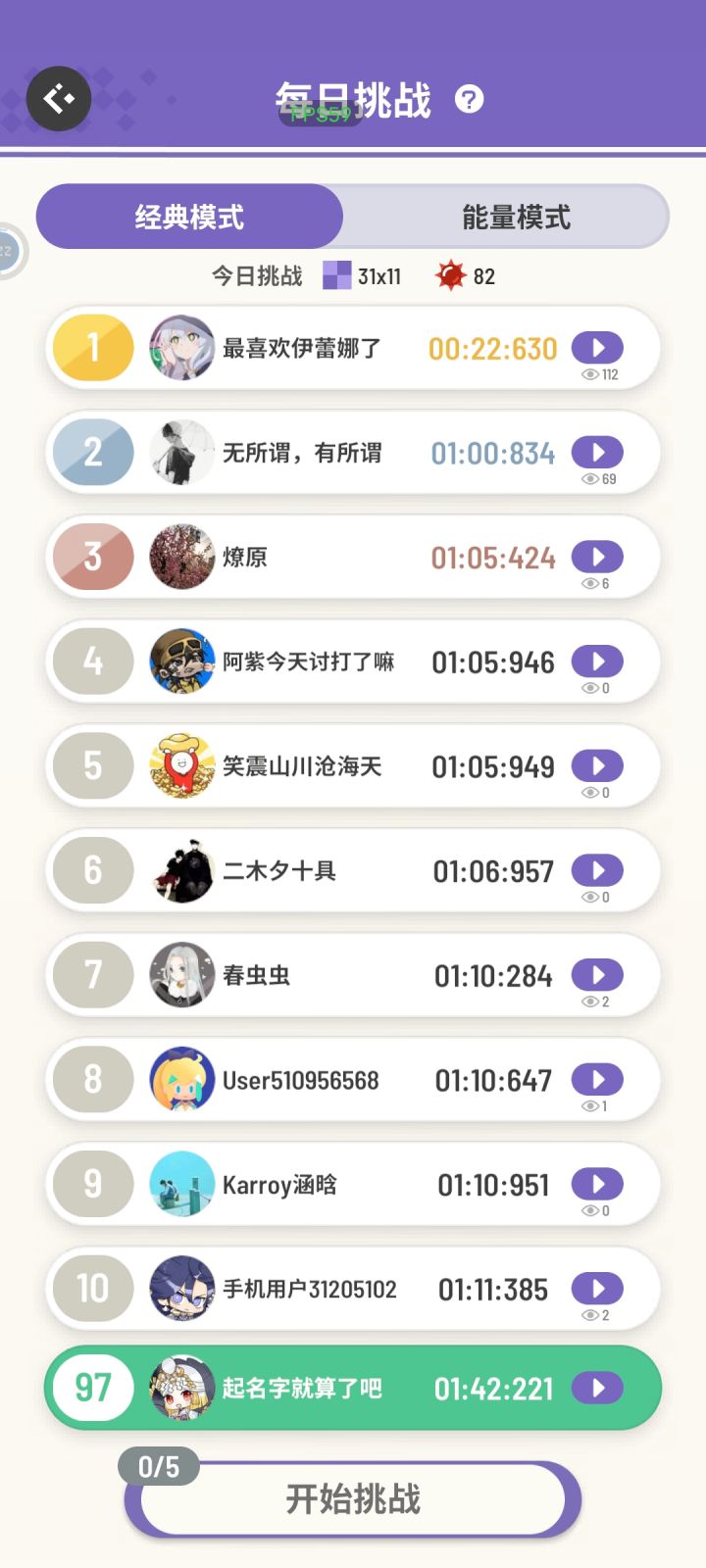
Task: Watch User510956568's replay
Action: (597, 1079)
